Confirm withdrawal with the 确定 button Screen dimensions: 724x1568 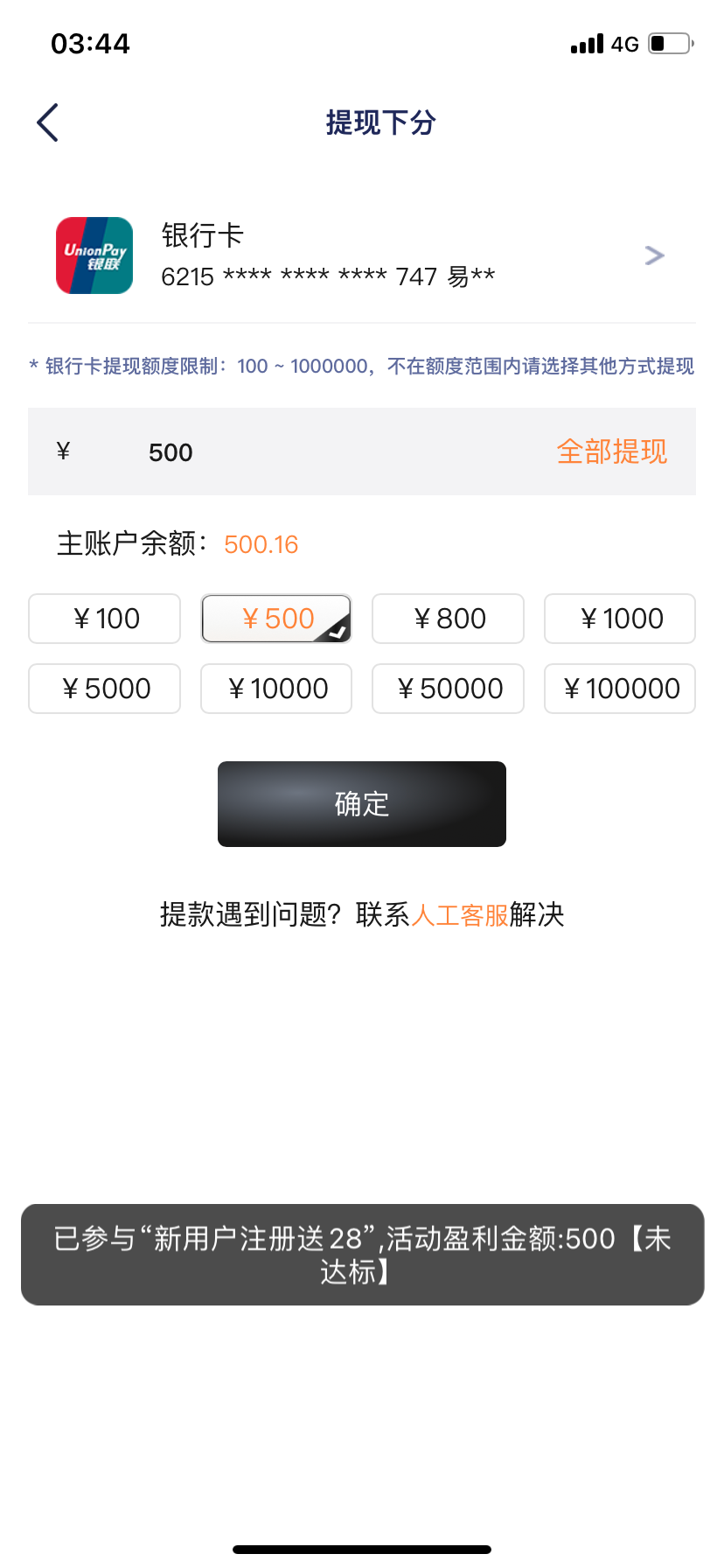point(362,804)
